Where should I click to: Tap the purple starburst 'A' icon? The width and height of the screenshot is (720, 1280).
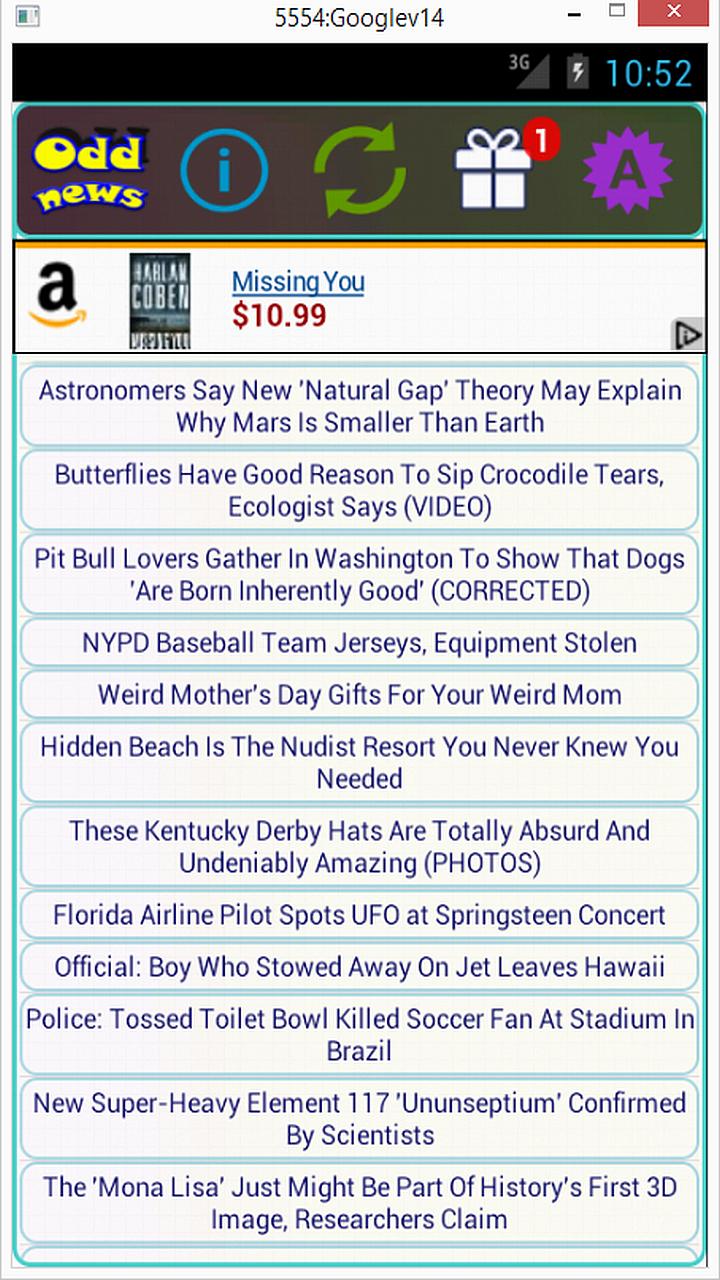click(x=627, y=169)
